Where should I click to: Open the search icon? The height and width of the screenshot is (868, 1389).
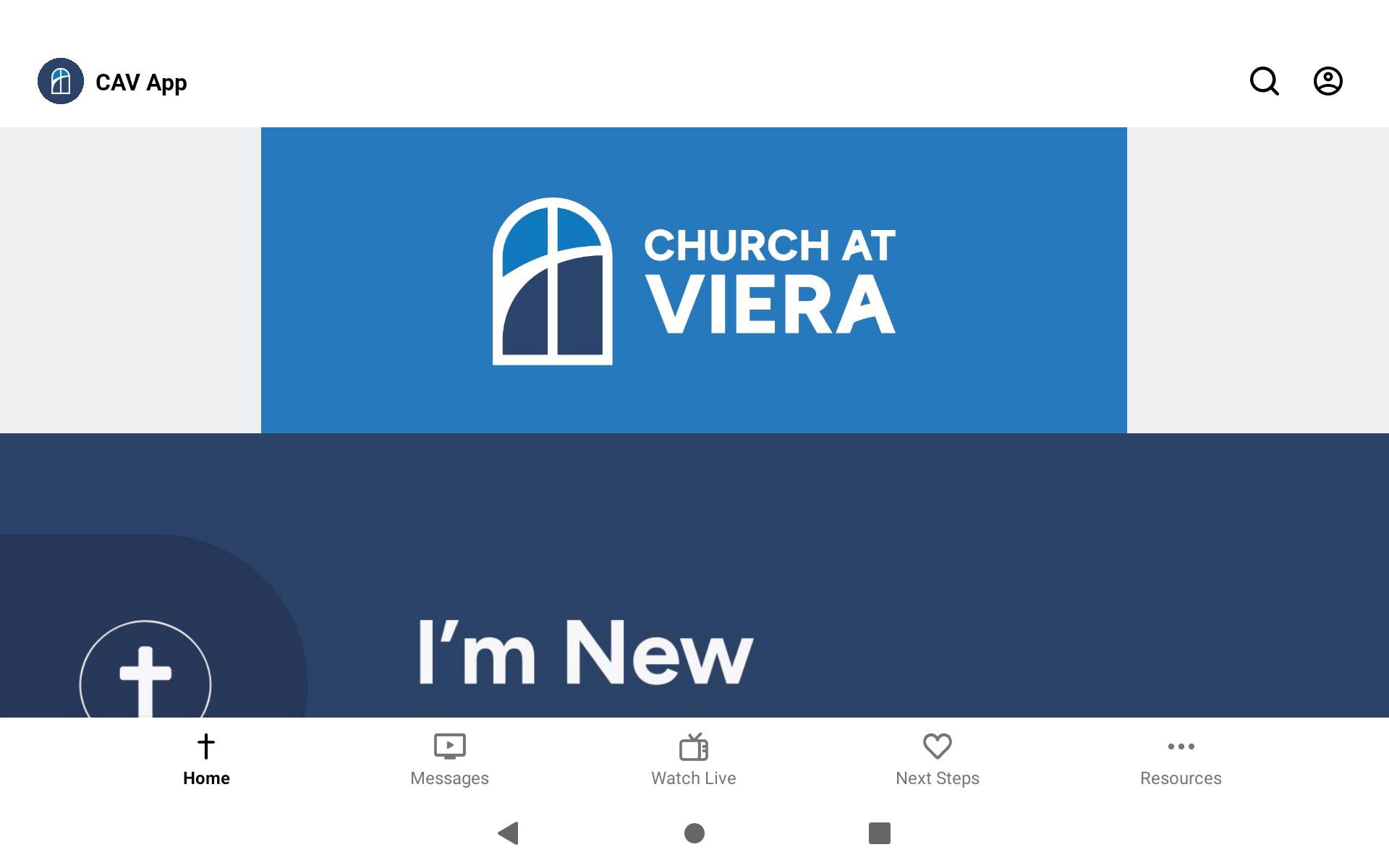coord(1264,81)
